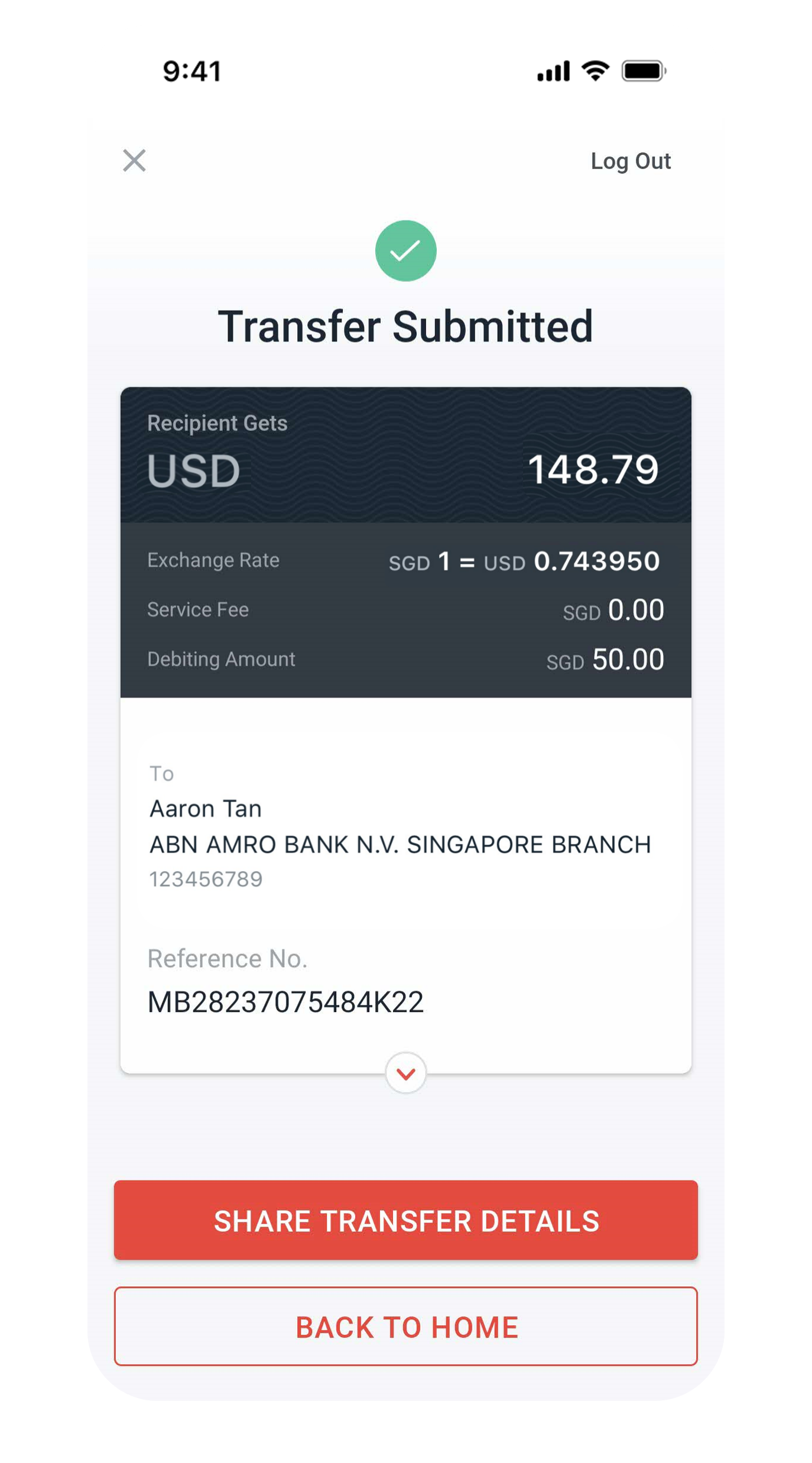Select the Exchange Rate row

[x=405, y=562]
